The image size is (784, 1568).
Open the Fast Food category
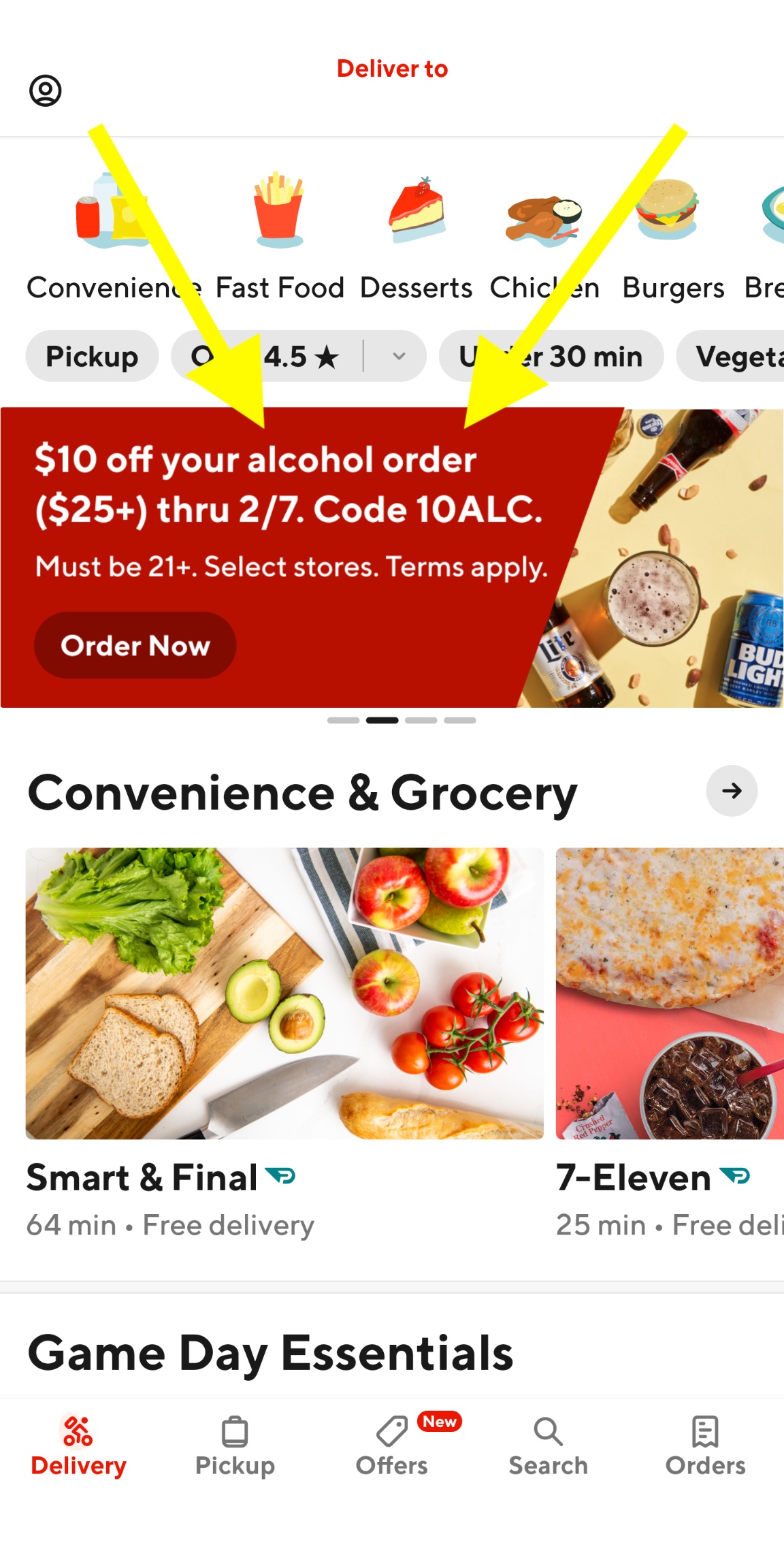click(279, 211)
